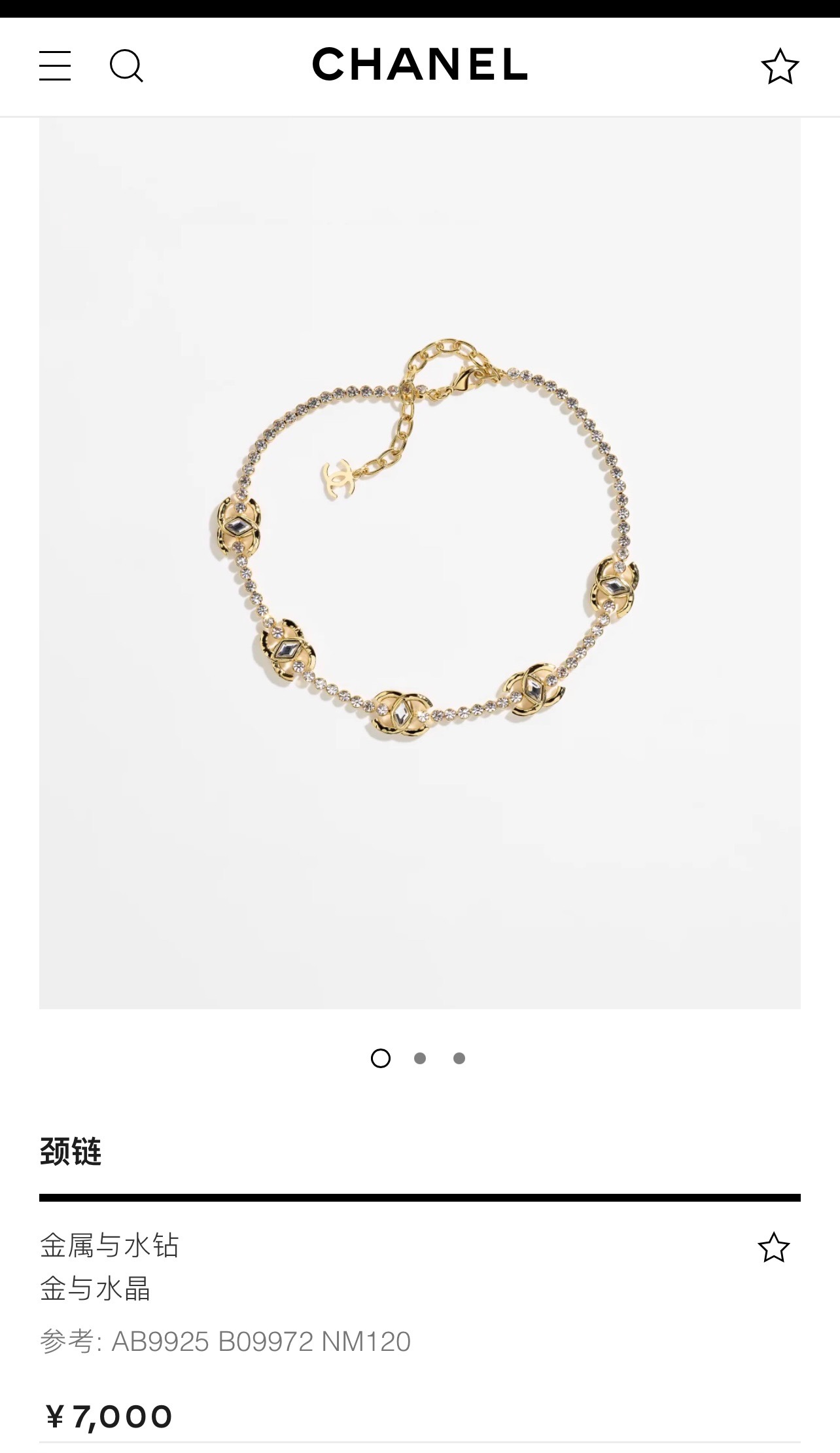Go to the third image dot

[x=459, y=1058]
